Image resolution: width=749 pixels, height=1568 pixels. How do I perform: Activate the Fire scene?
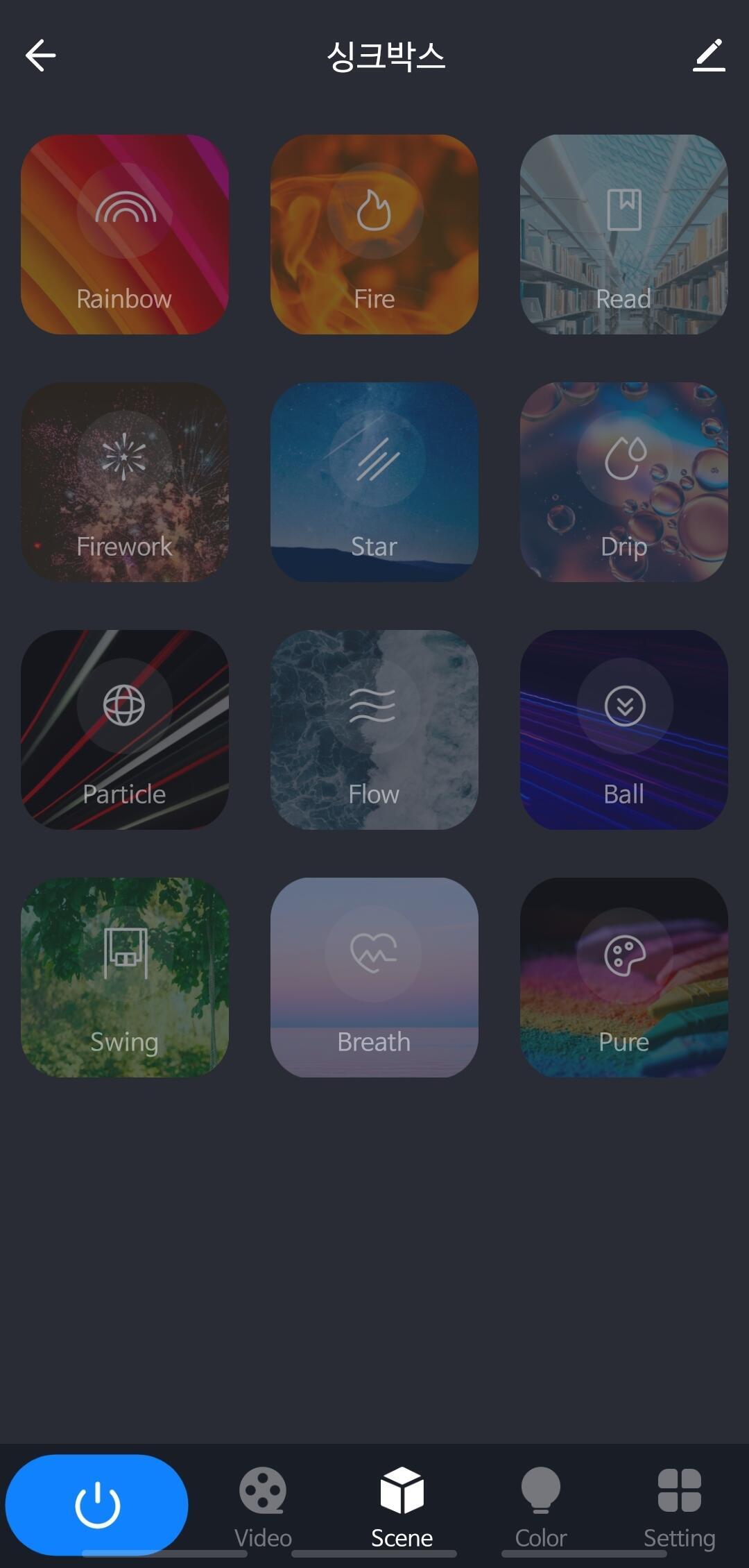point(374,235)
